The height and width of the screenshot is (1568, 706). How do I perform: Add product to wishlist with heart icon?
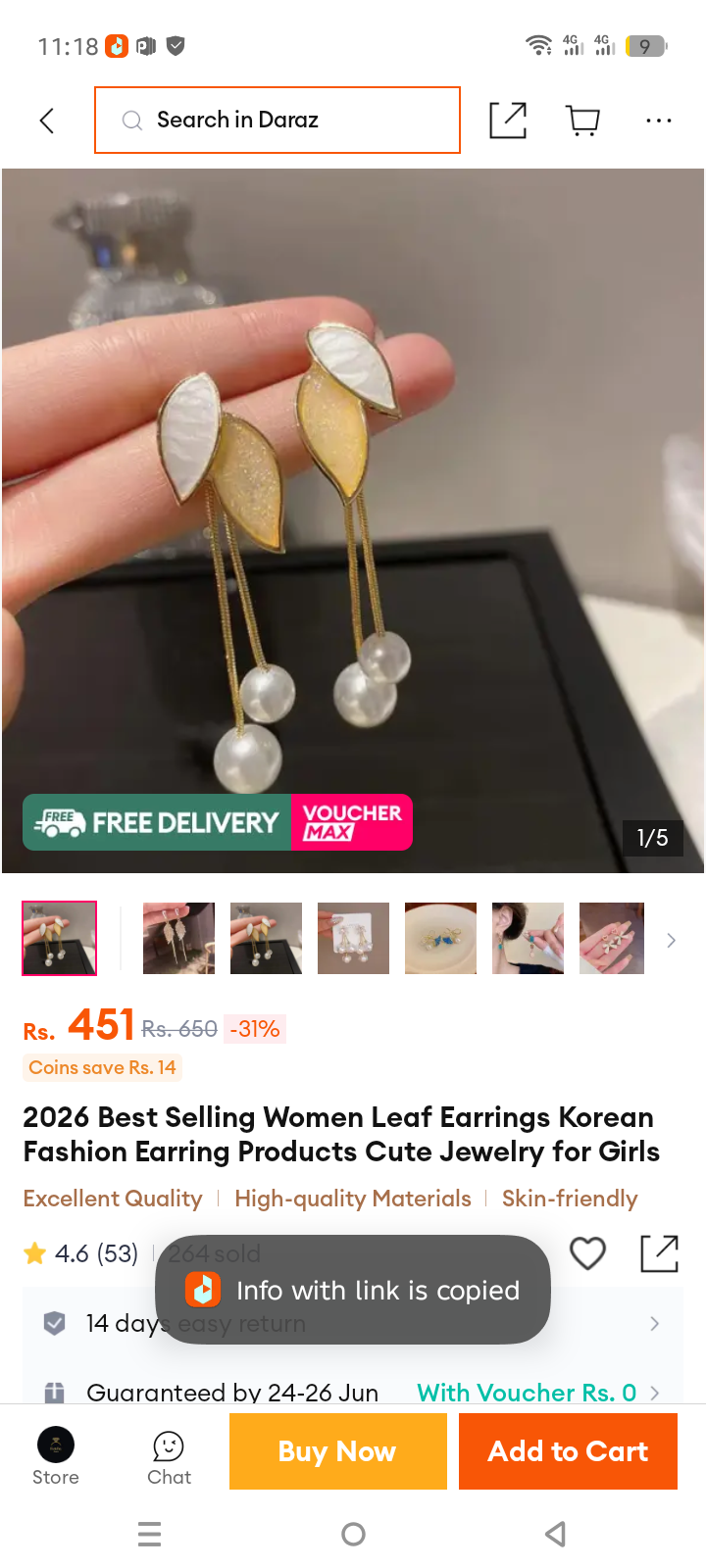pos(587,1252)
